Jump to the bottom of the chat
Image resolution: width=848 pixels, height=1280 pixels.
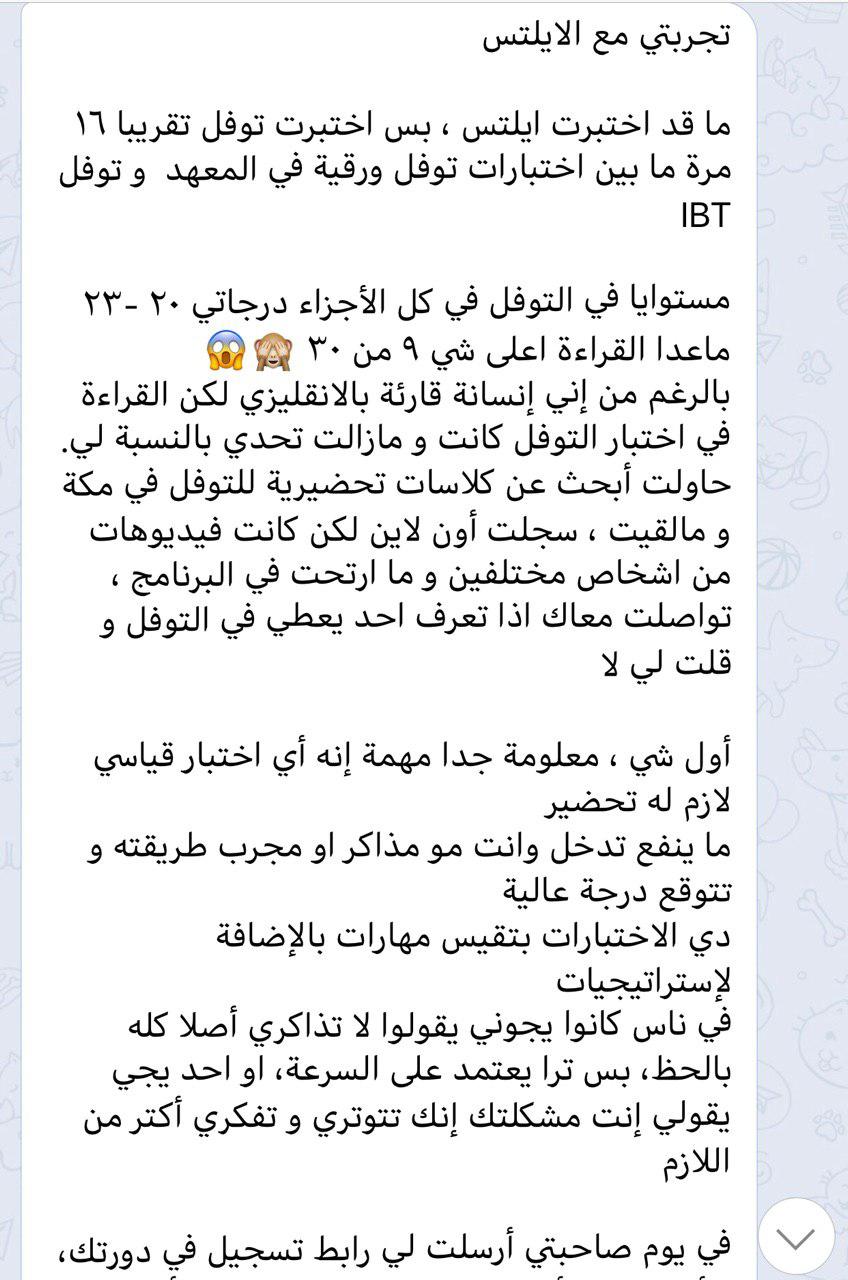[796, 1238]
